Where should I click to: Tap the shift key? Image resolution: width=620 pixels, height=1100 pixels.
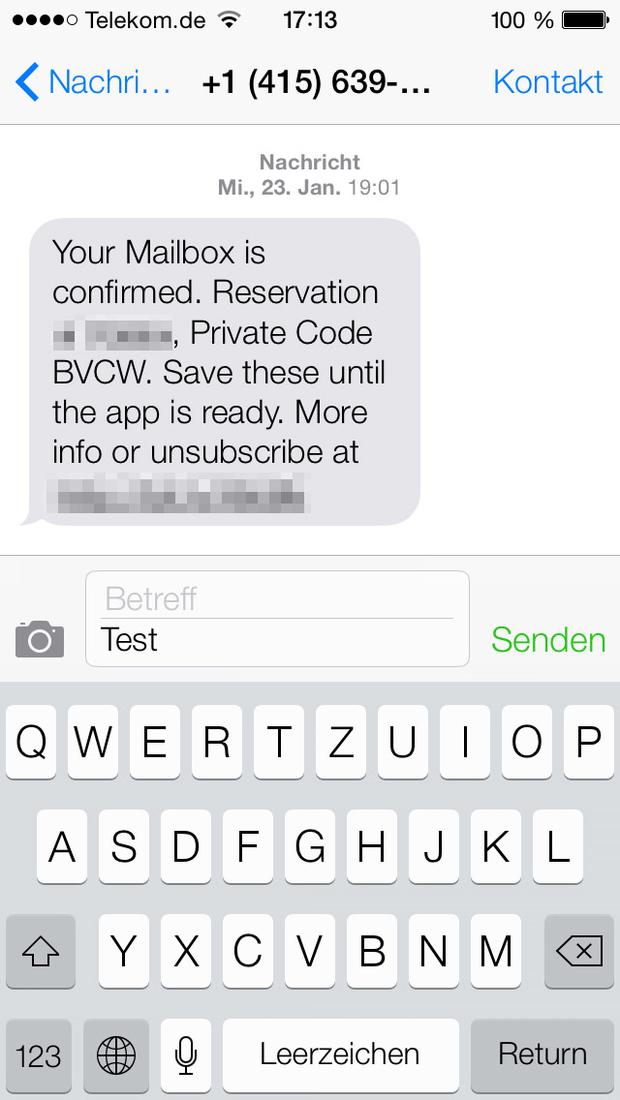40,951
